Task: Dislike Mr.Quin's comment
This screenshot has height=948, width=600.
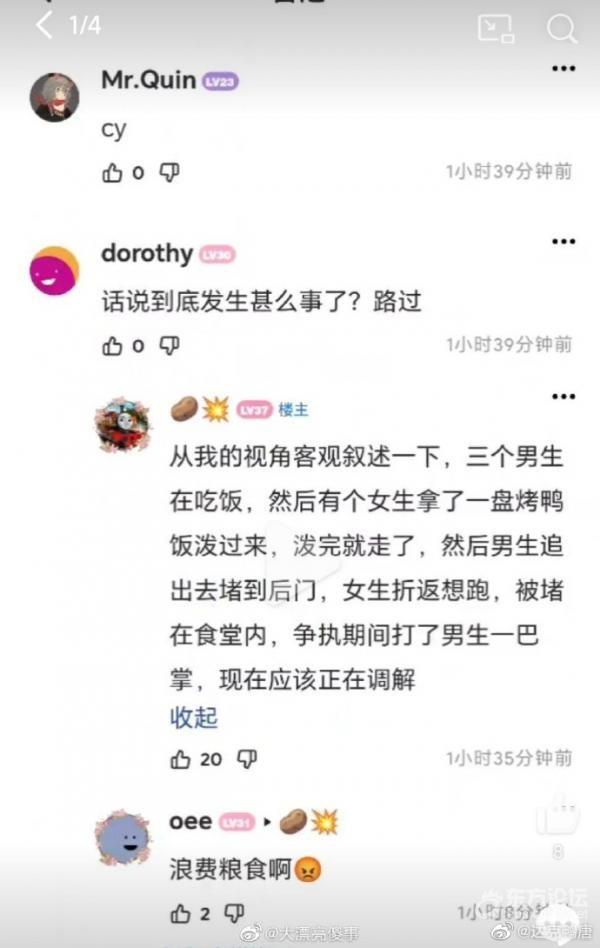Action: click(169, 172)
